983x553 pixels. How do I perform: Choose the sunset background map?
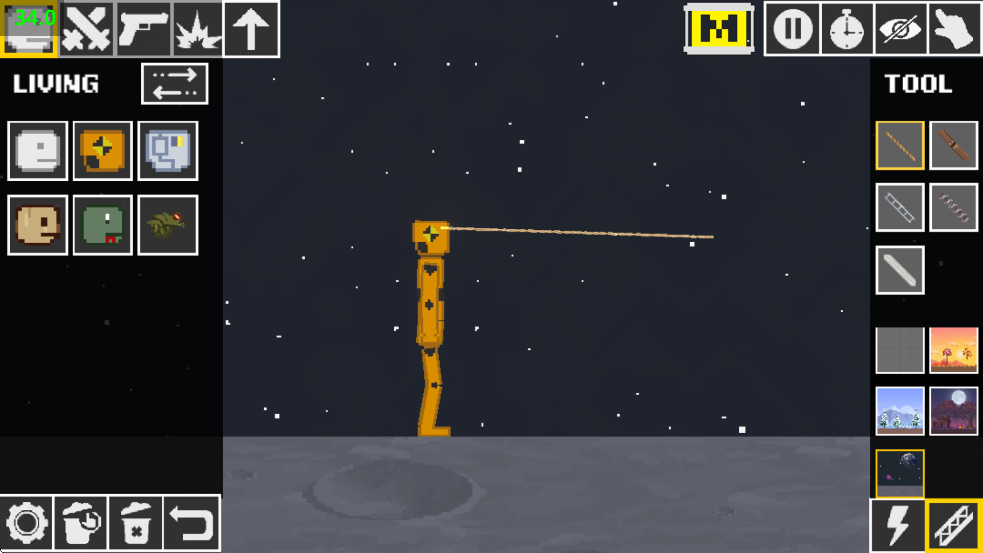coord(953,350)
